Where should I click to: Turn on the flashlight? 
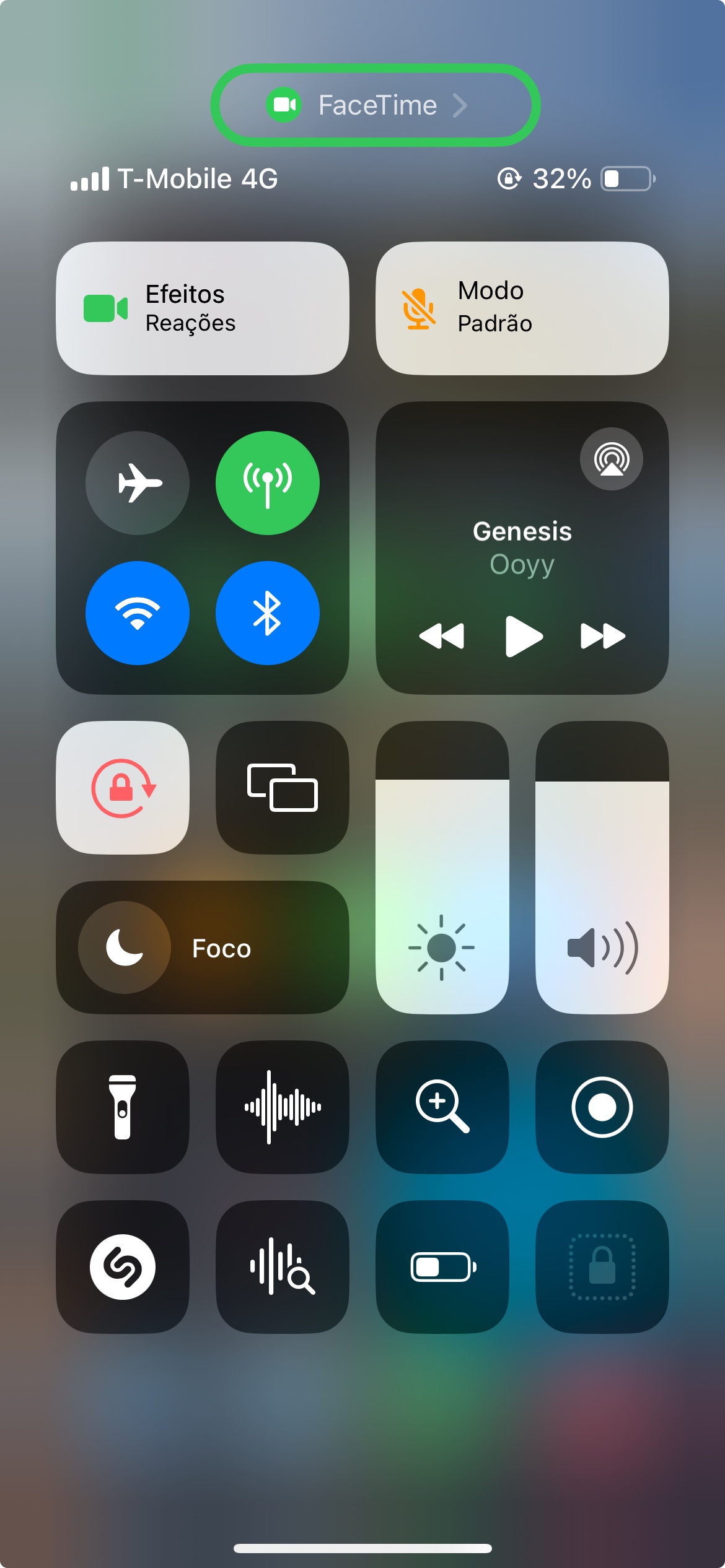point(123,1107)
